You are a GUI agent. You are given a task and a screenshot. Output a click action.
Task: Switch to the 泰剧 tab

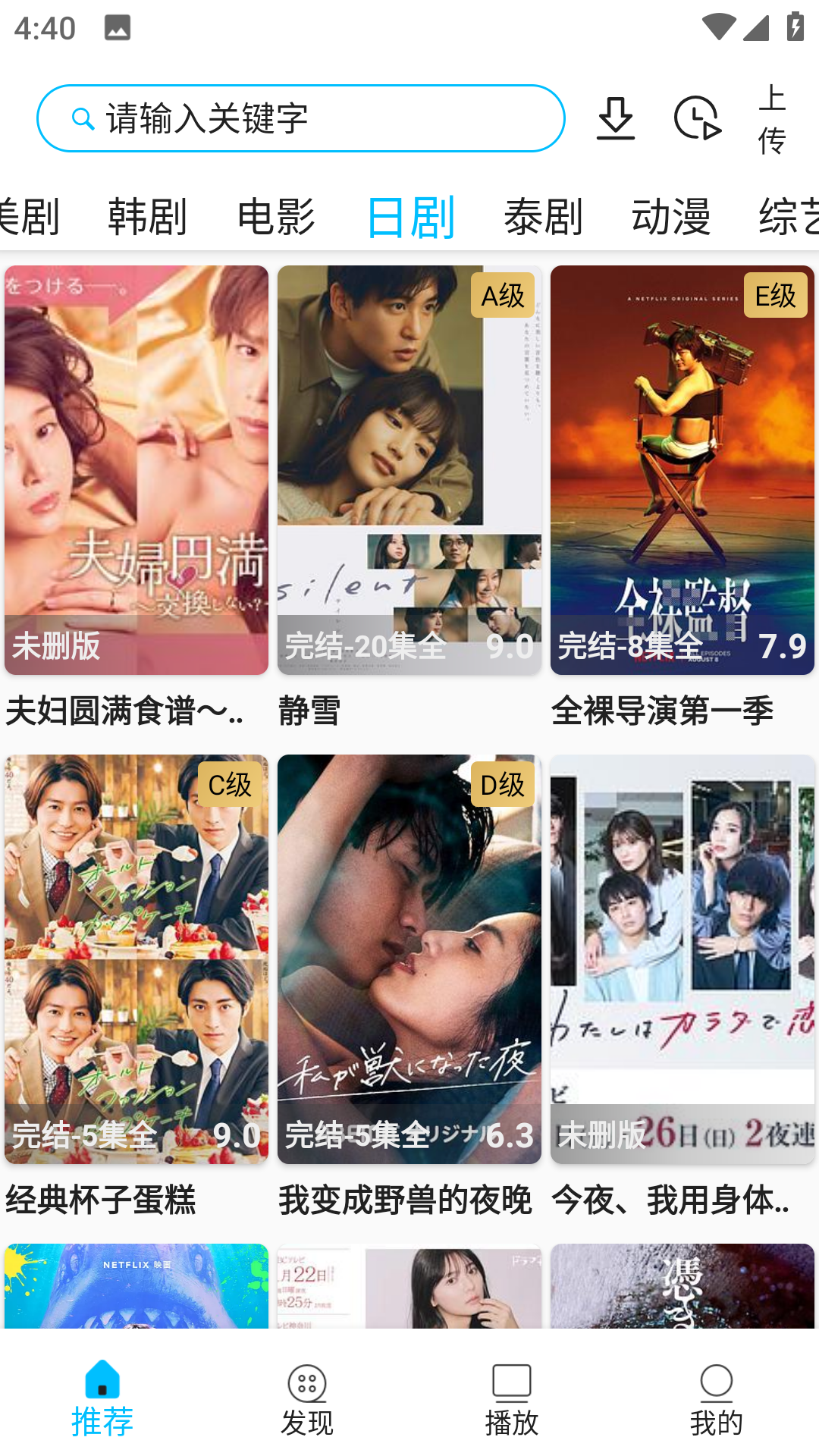click(543, 217)
